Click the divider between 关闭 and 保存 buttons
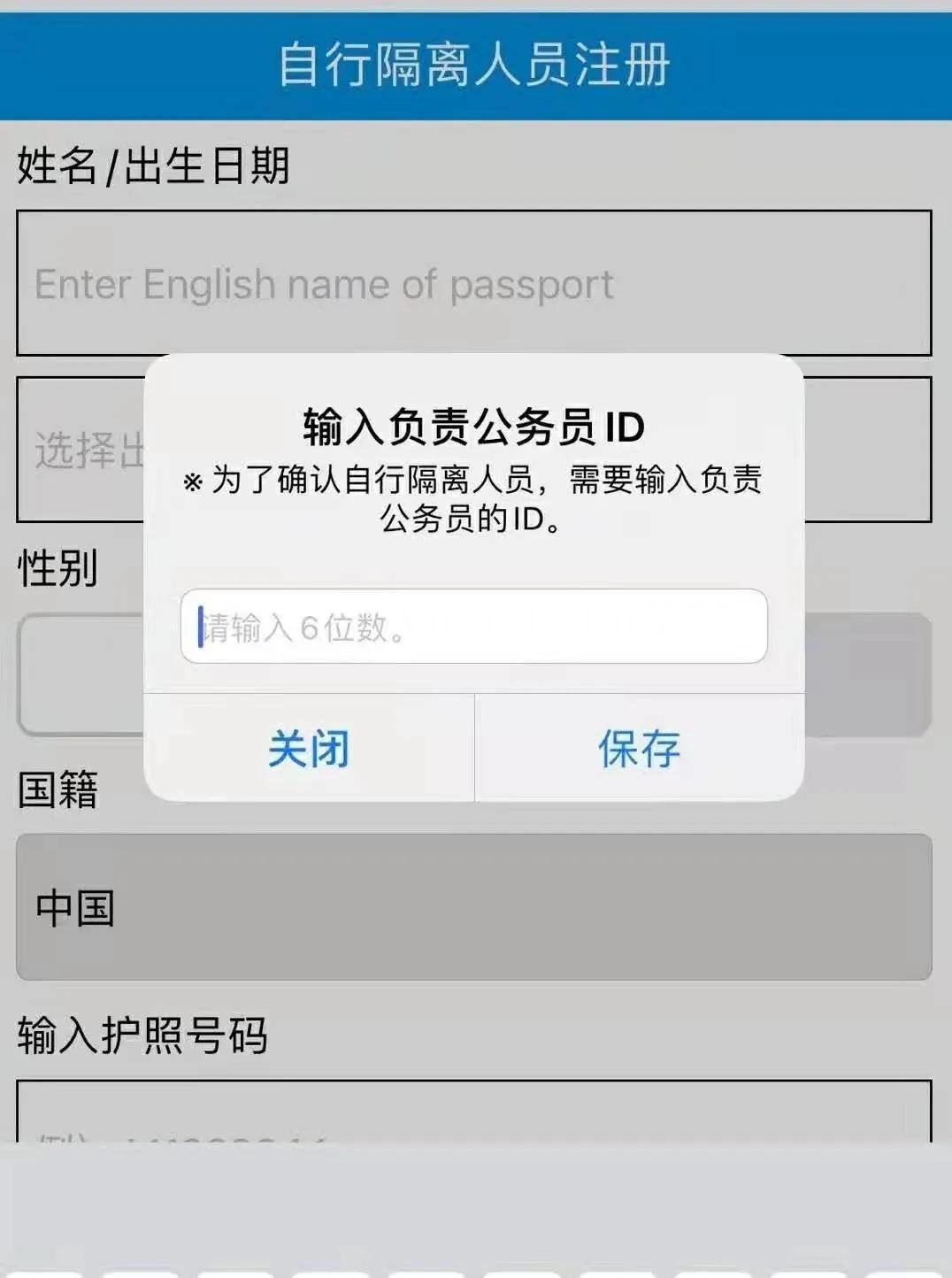The image size is (952, 1278). point(475,750)
